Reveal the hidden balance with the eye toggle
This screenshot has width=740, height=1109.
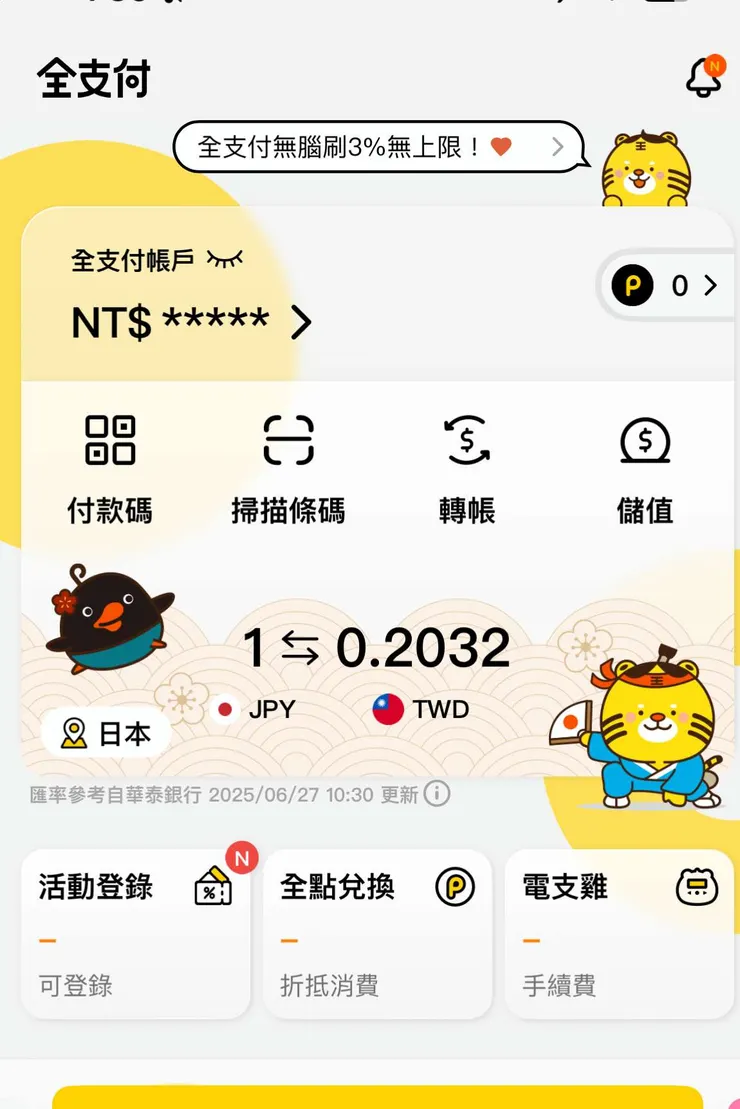click(x=222, y=257)
